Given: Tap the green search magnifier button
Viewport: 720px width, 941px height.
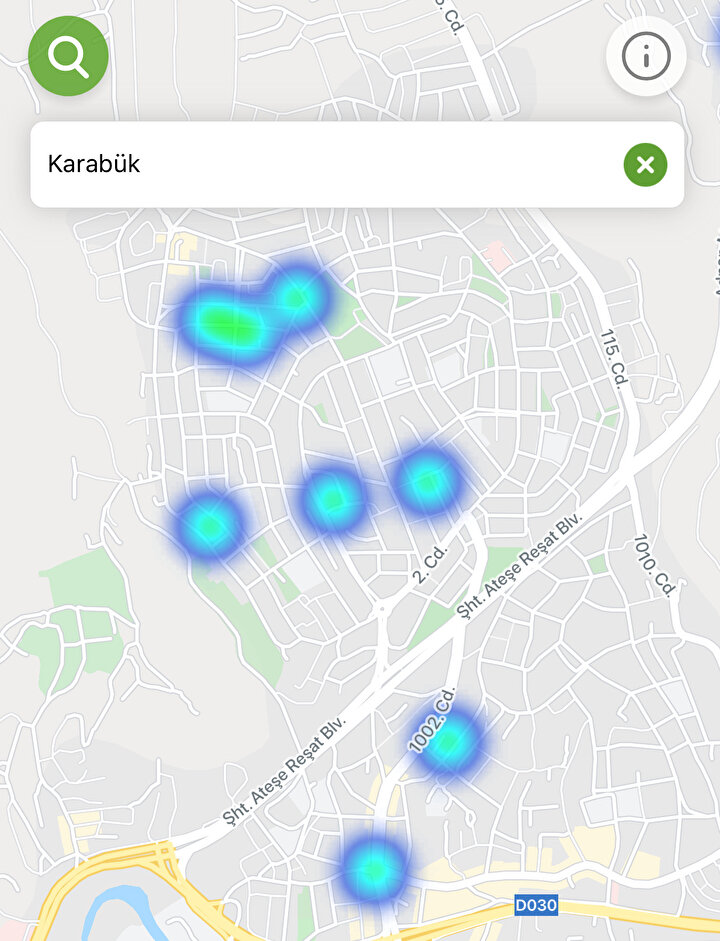Looking at the screenshot, I should pos(68,56).
